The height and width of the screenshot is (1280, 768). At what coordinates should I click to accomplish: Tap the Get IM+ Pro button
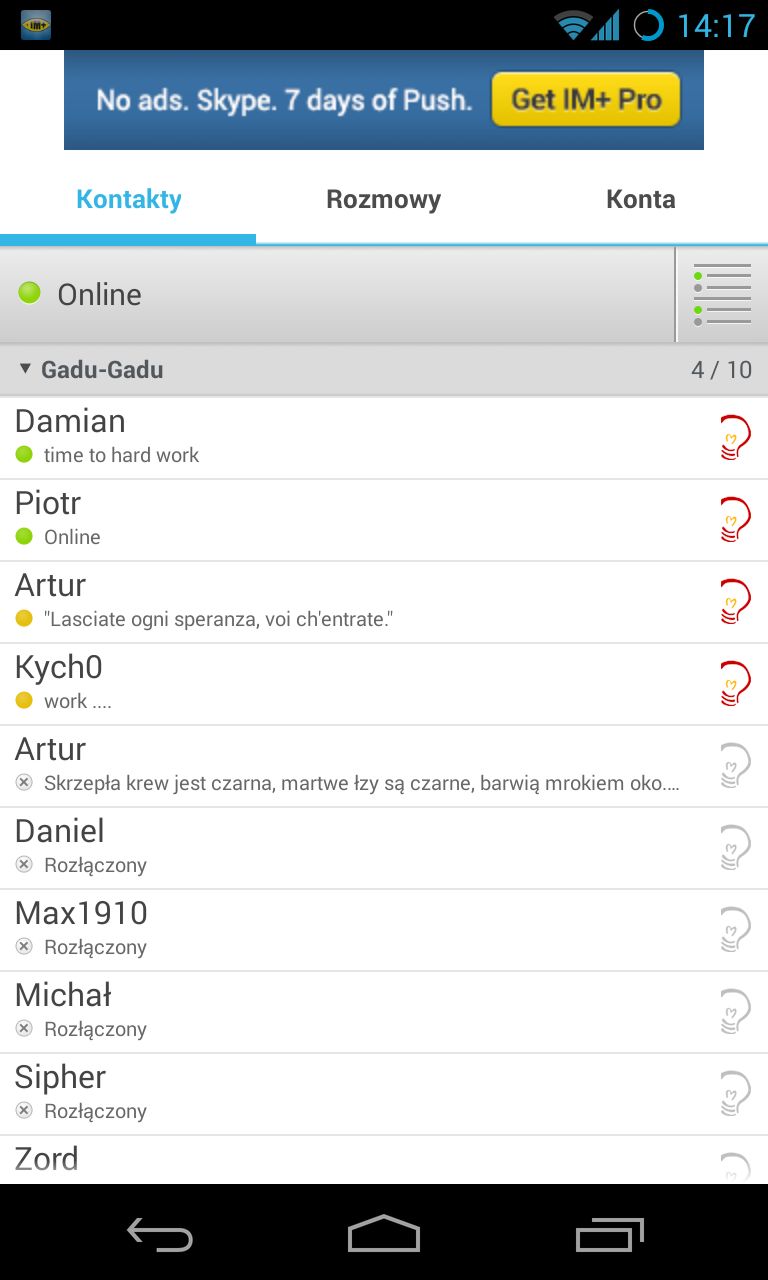tap(585, 99)
